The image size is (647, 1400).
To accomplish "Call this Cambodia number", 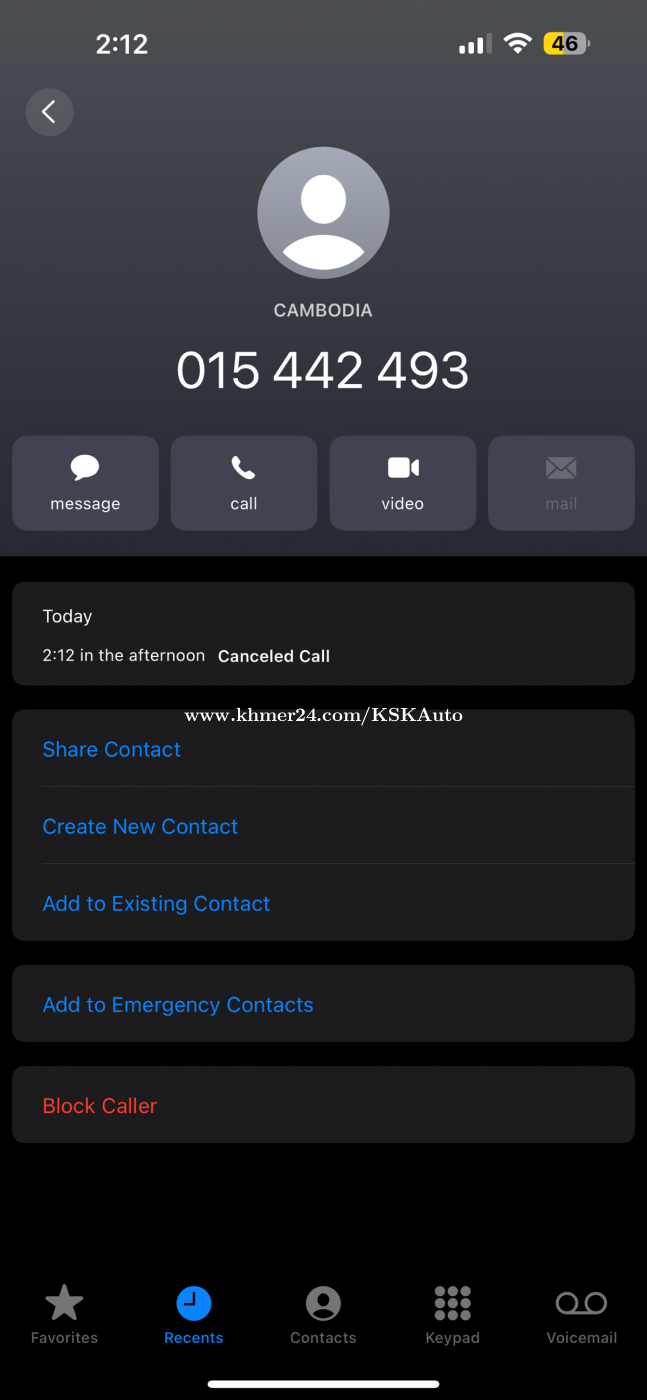I will (x=244, y=483).
